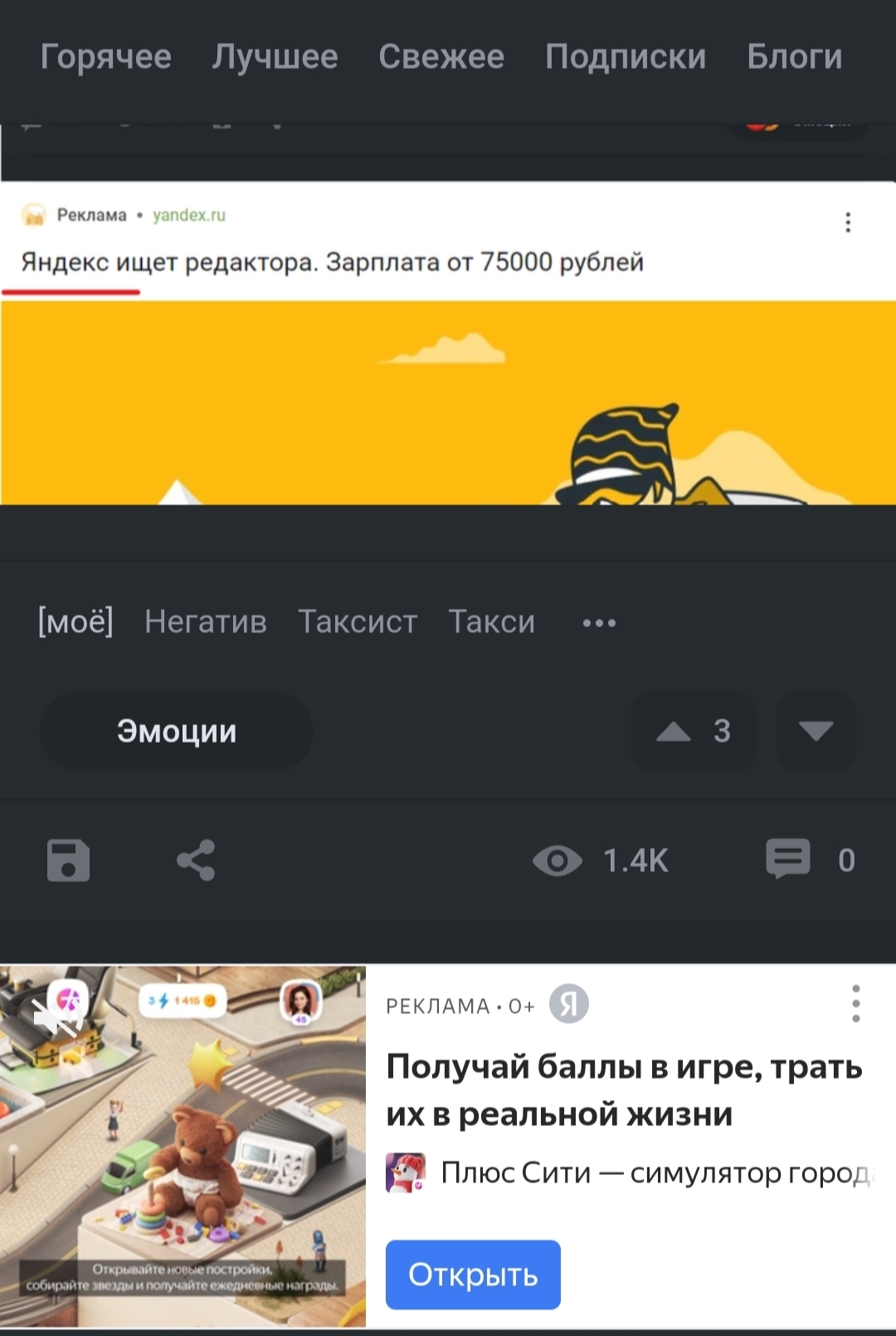This screenshot has width=896, height=1336.
Task: Open the Такси tag
Action: tap(492, 622)
